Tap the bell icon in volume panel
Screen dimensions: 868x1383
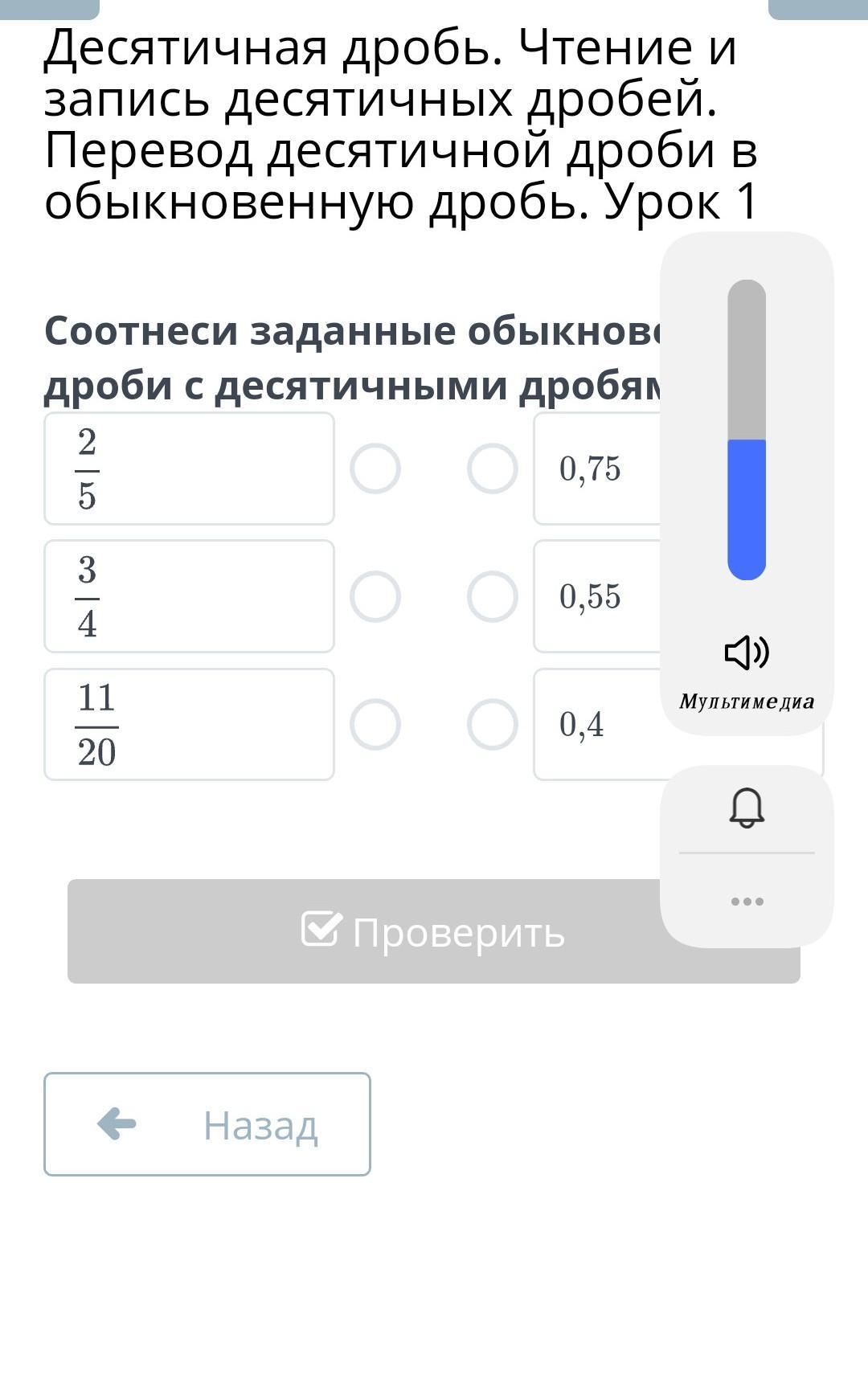click(747, 807)
